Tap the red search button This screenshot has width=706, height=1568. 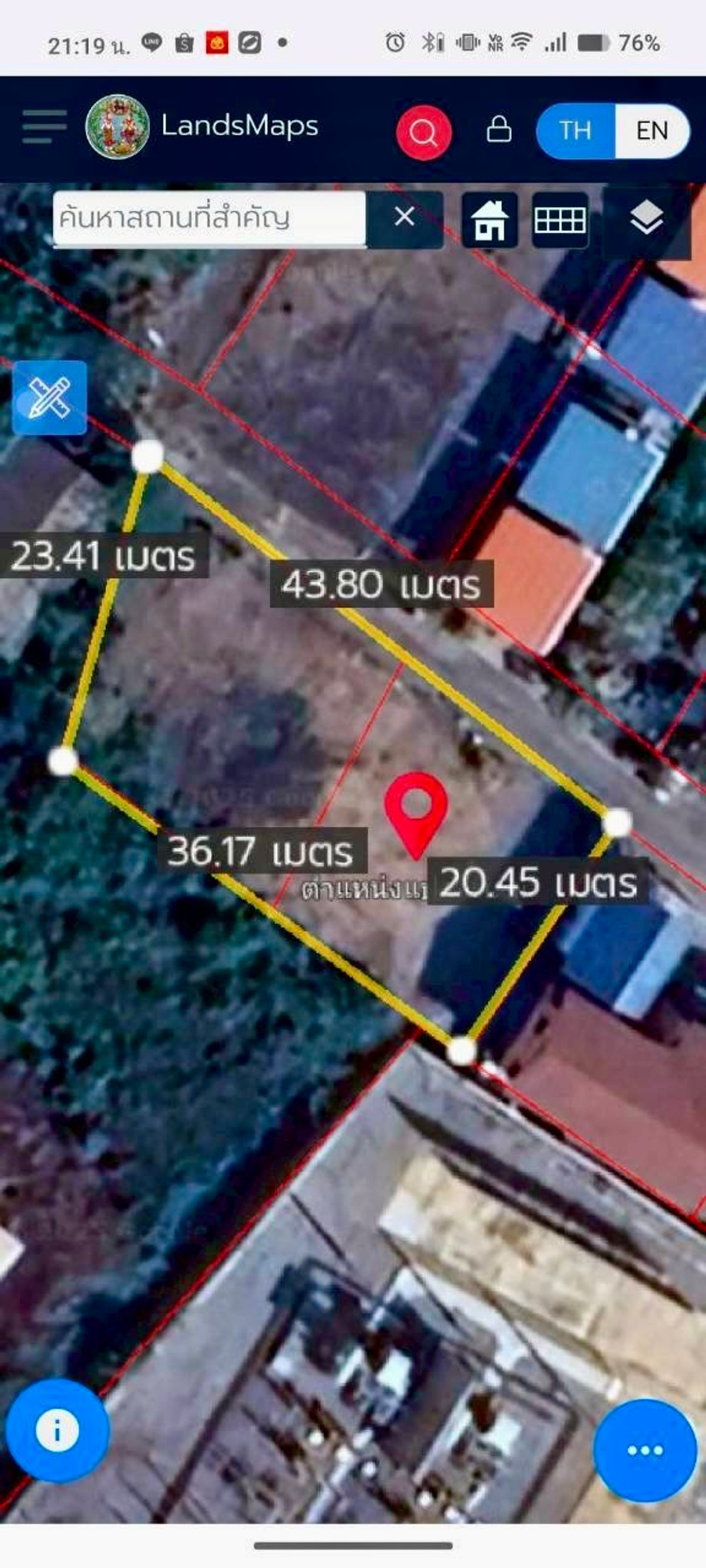tap(424, 132)
